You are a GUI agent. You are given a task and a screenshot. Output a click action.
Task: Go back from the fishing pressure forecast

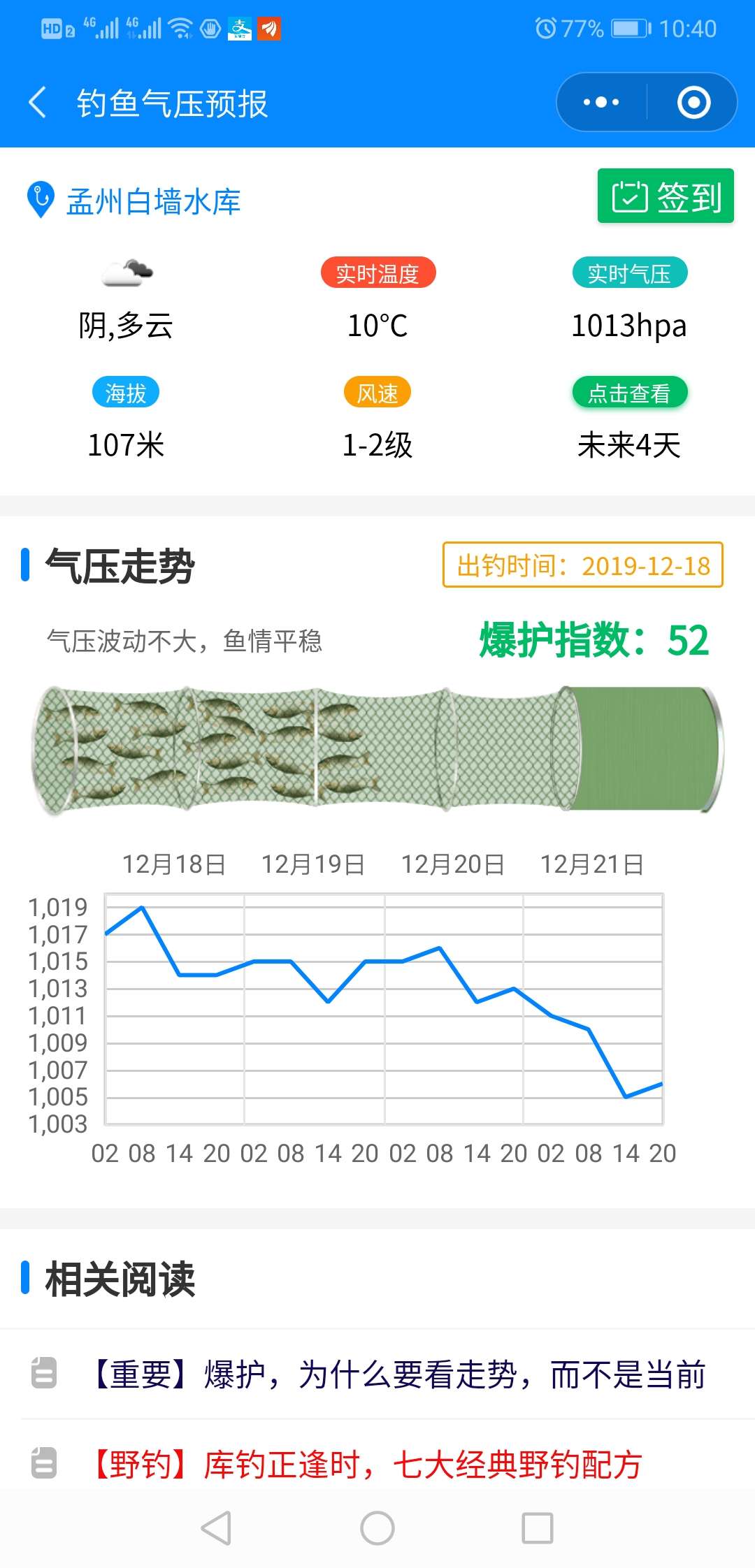coord(38,103)
